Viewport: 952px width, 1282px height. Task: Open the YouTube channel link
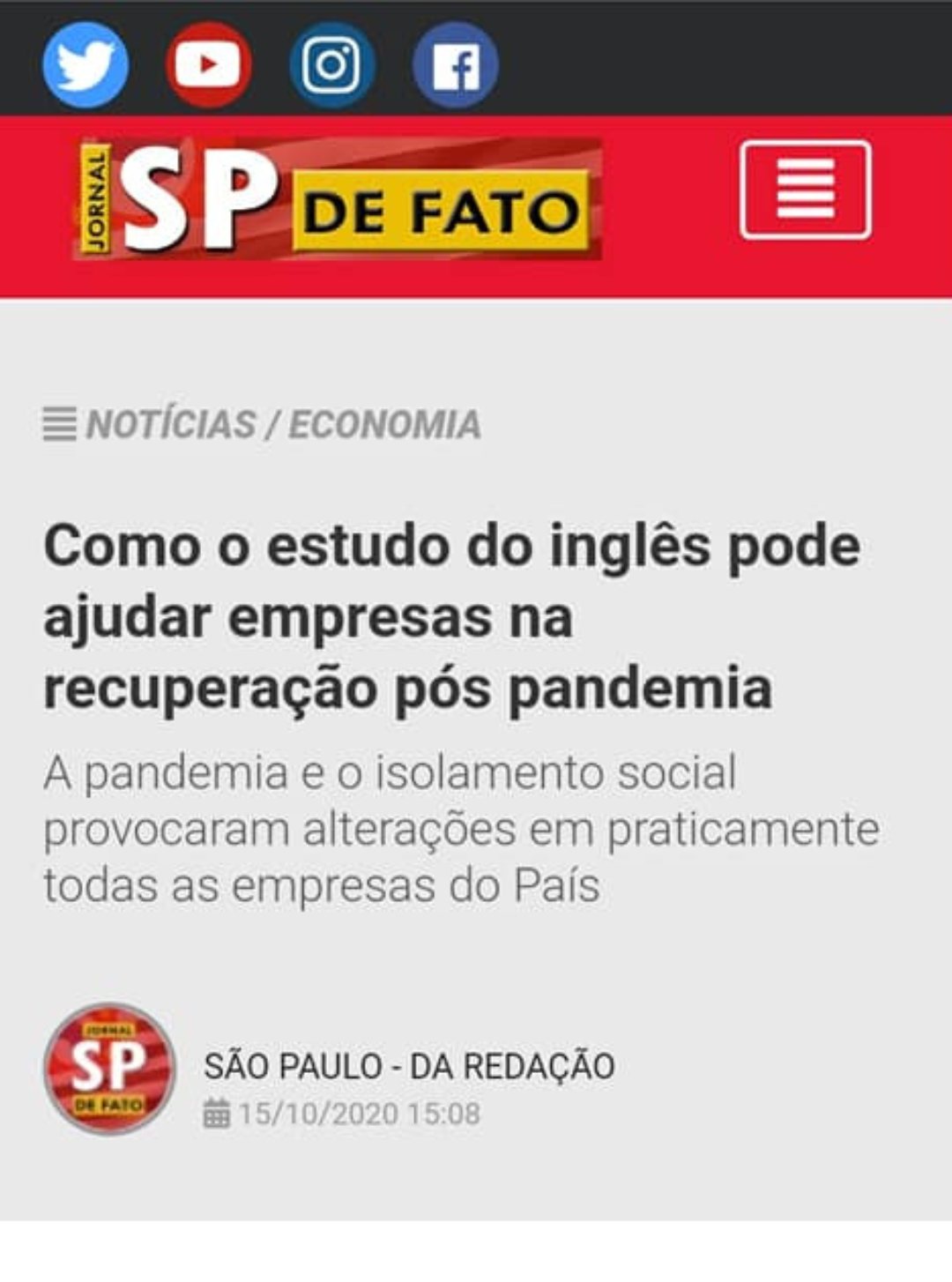point(209,65)
